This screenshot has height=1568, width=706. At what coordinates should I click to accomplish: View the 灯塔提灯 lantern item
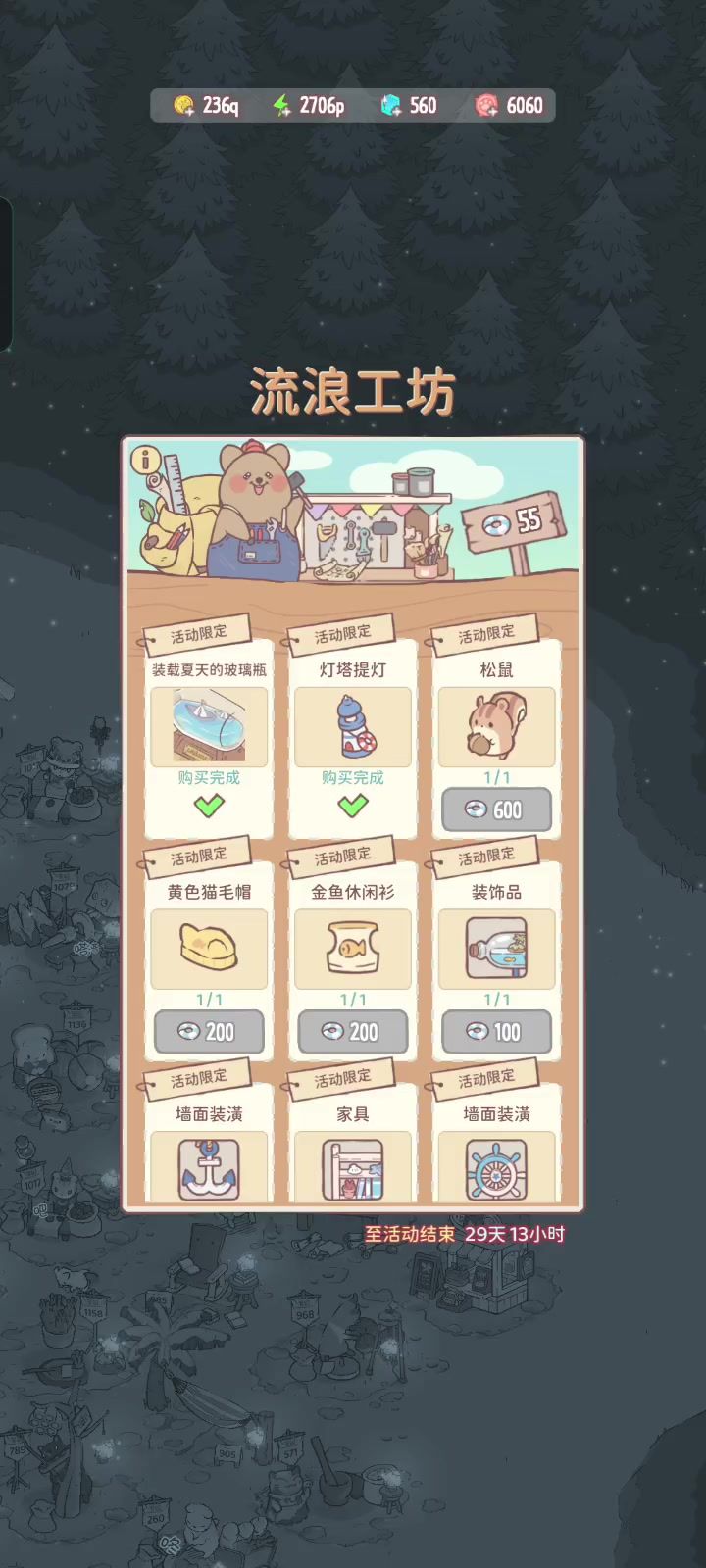[353, 726]
